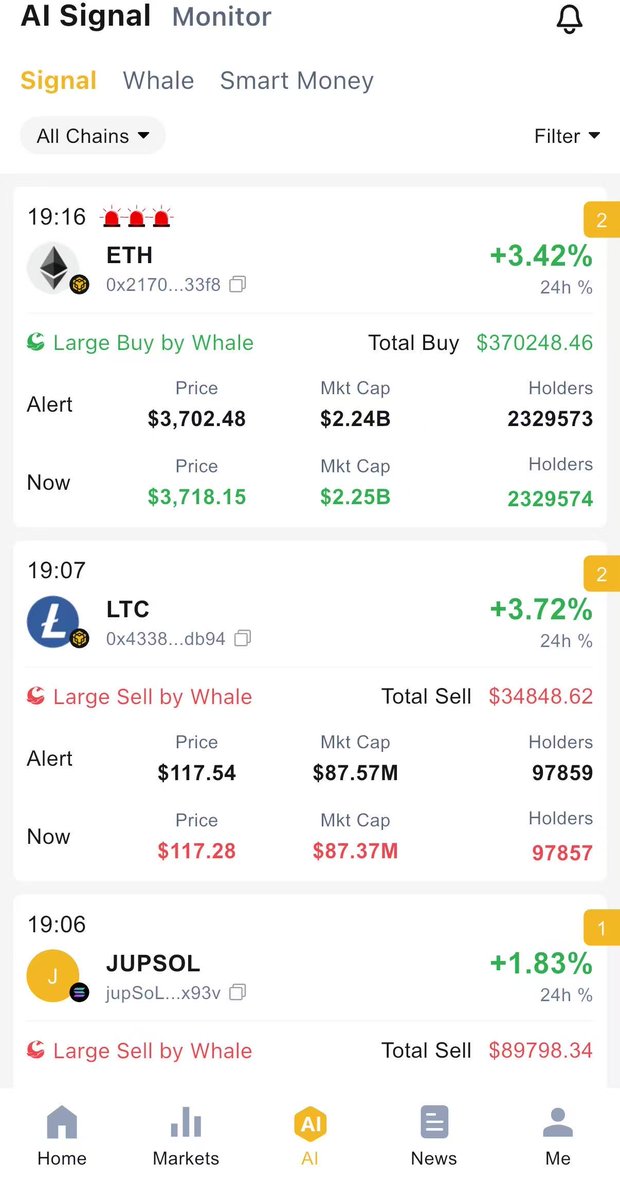Screen dimensions: 620x1199
Task: Switch to the News tab
Action: coord(433,1136)
